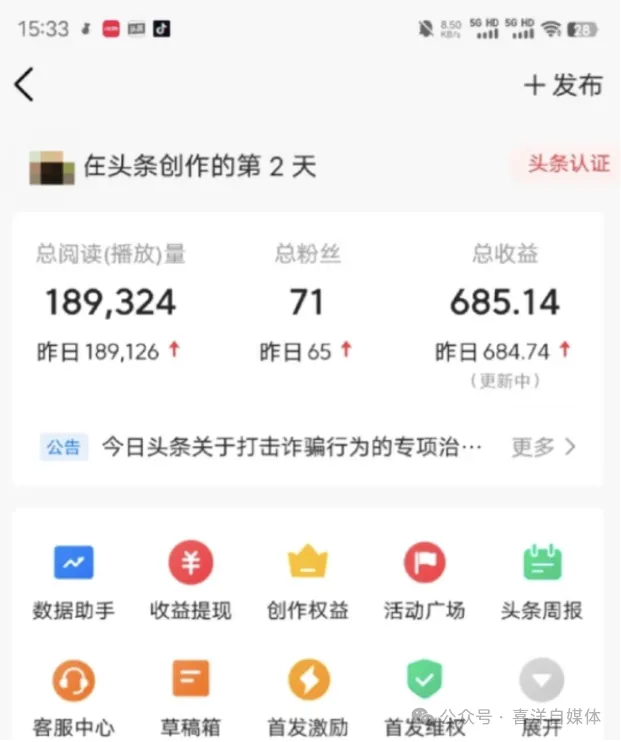Screen dimensions: 621x742
Task: Tap the 发布 publish button
Action: click(563, 85)
